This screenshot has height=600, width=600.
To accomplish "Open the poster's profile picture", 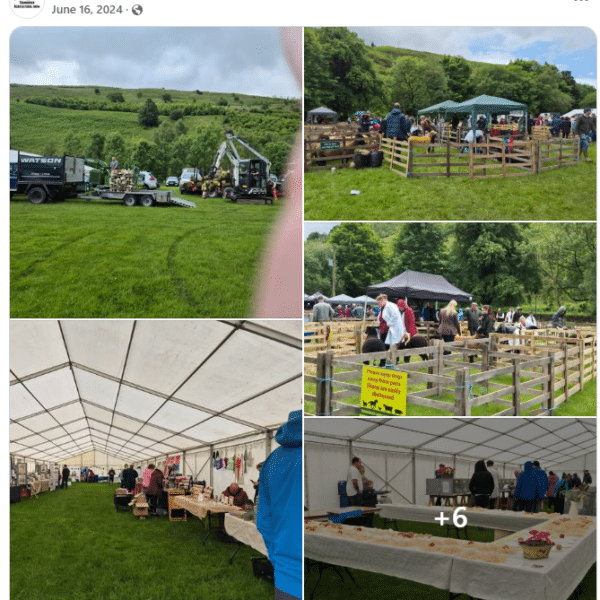I will tap(27, 6).
